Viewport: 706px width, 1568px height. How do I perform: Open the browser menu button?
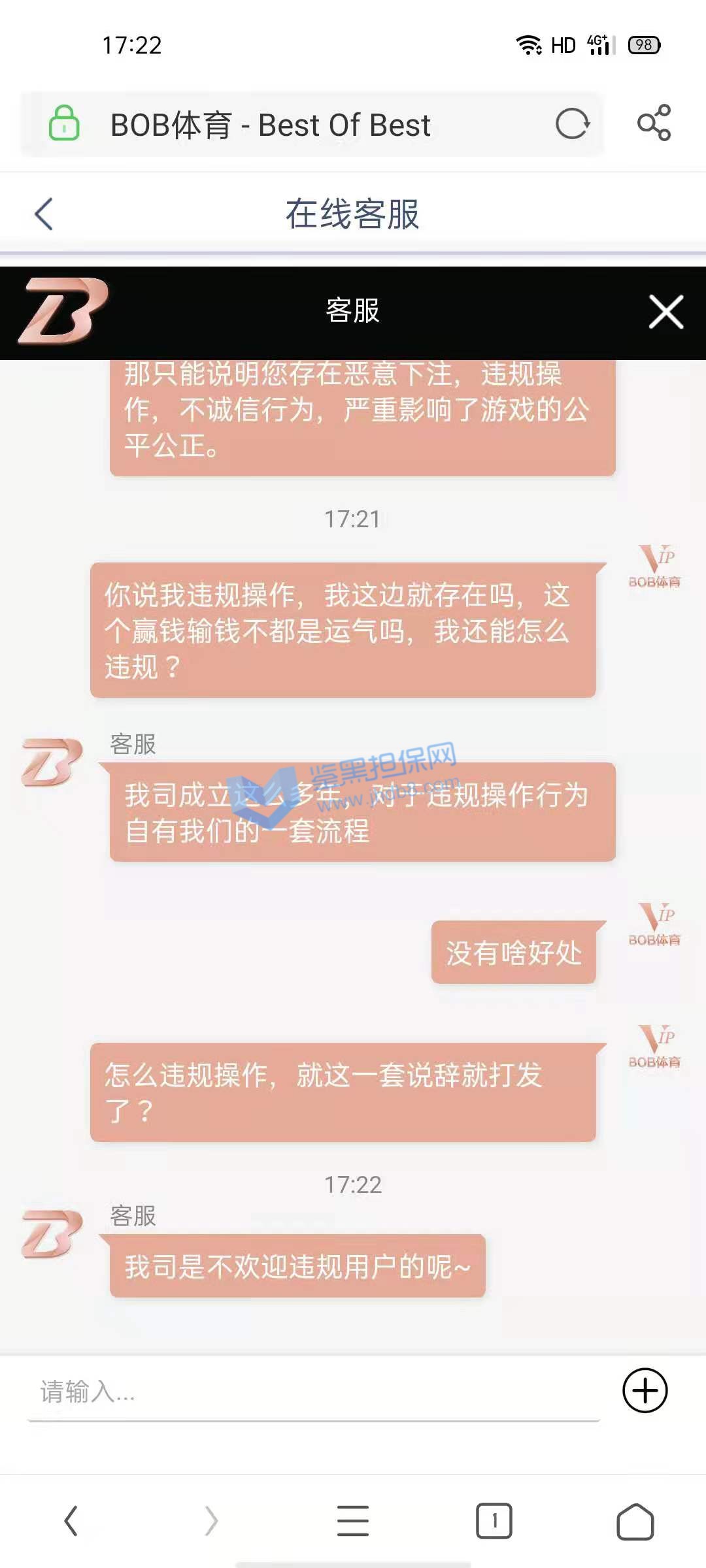(353, 1520)
